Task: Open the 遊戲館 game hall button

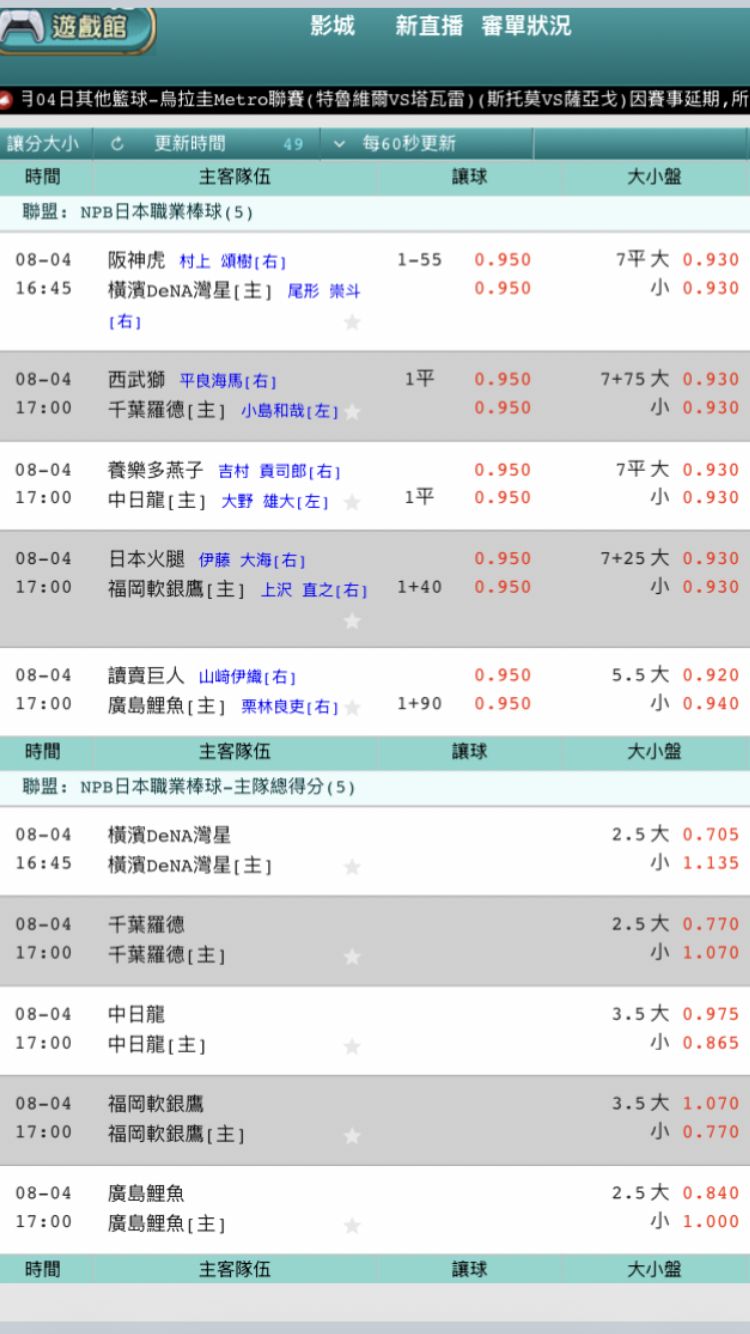Action: coord(76,29)
